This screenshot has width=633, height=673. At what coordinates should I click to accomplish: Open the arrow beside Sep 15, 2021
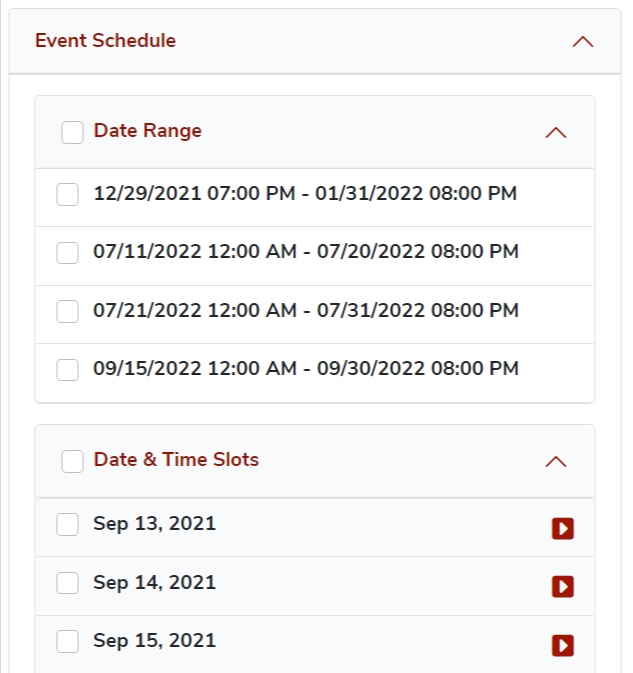(x=562, y=646)
